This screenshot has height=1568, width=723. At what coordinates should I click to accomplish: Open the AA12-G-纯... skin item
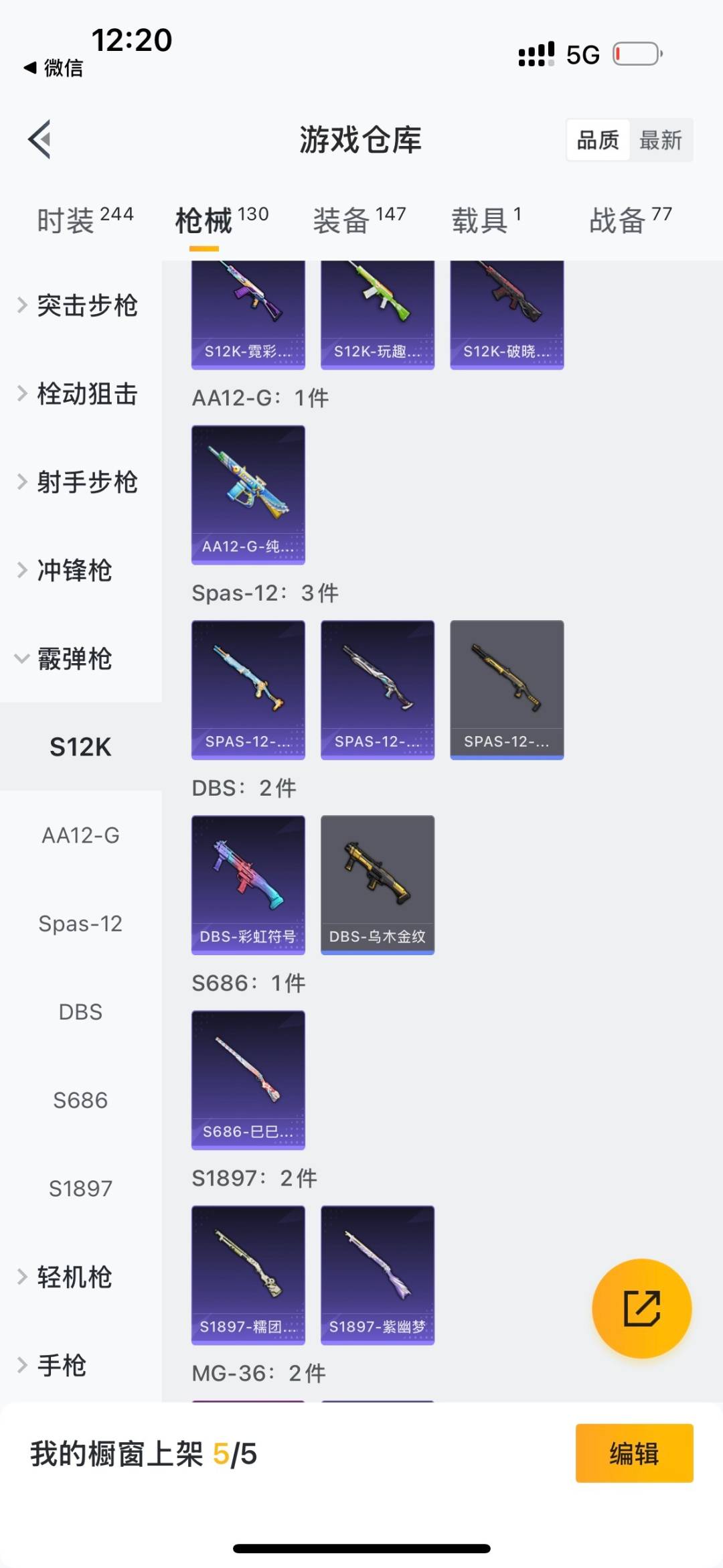coord(248,494)
